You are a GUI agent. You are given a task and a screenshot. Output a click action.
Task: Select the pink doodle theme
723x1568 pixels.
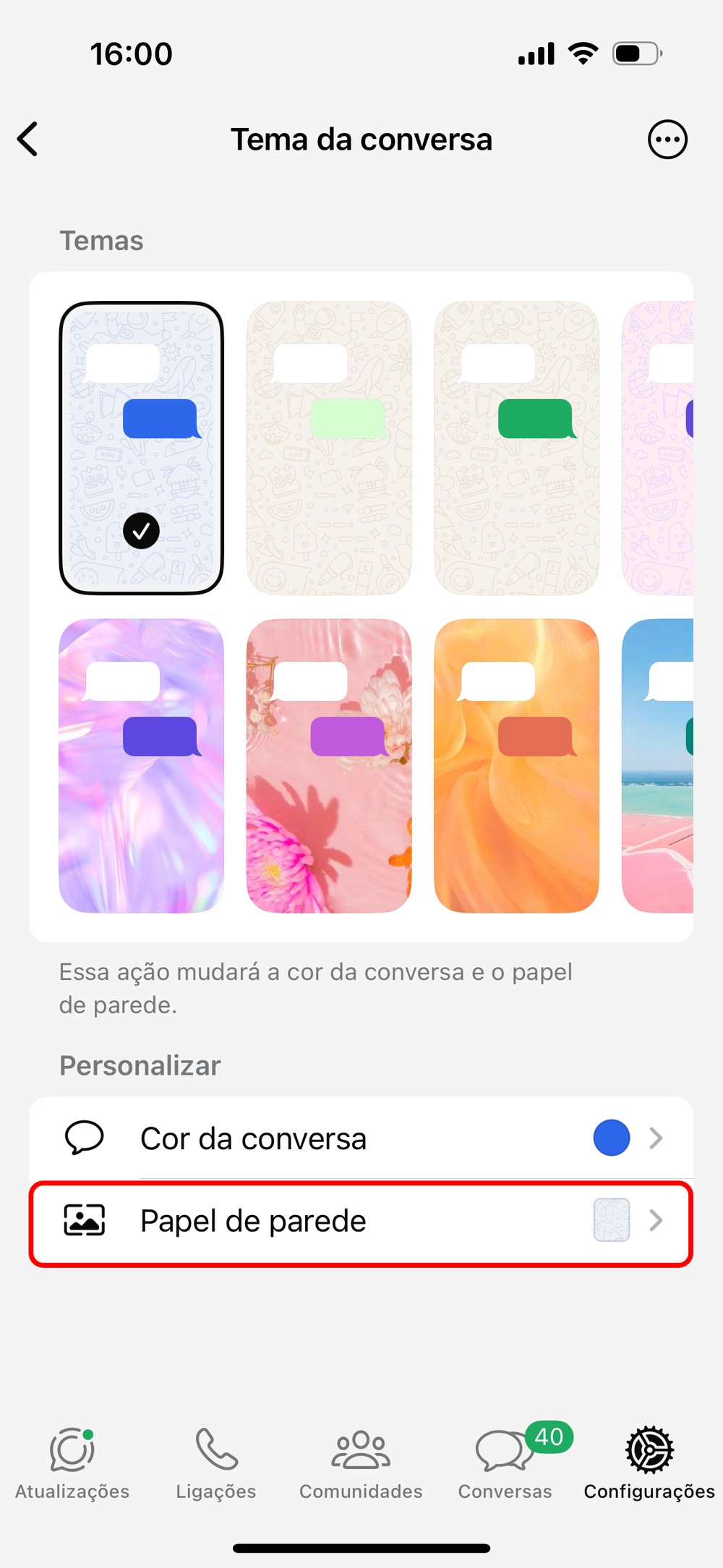click(658, 448)
